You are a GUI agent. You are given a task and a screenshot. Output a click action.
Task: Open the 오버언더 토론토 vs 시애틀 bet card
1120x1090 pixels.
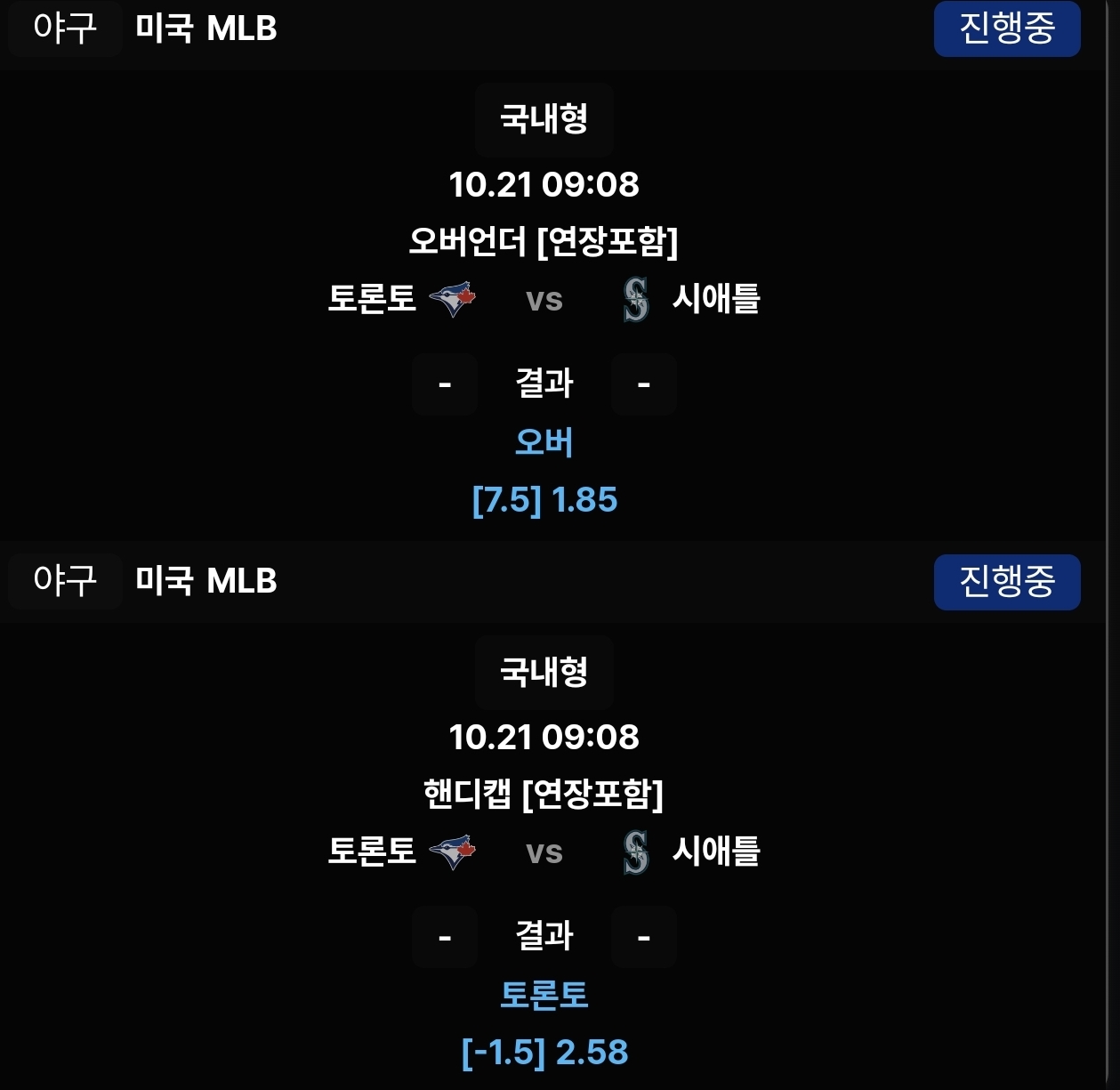[544, 299]
